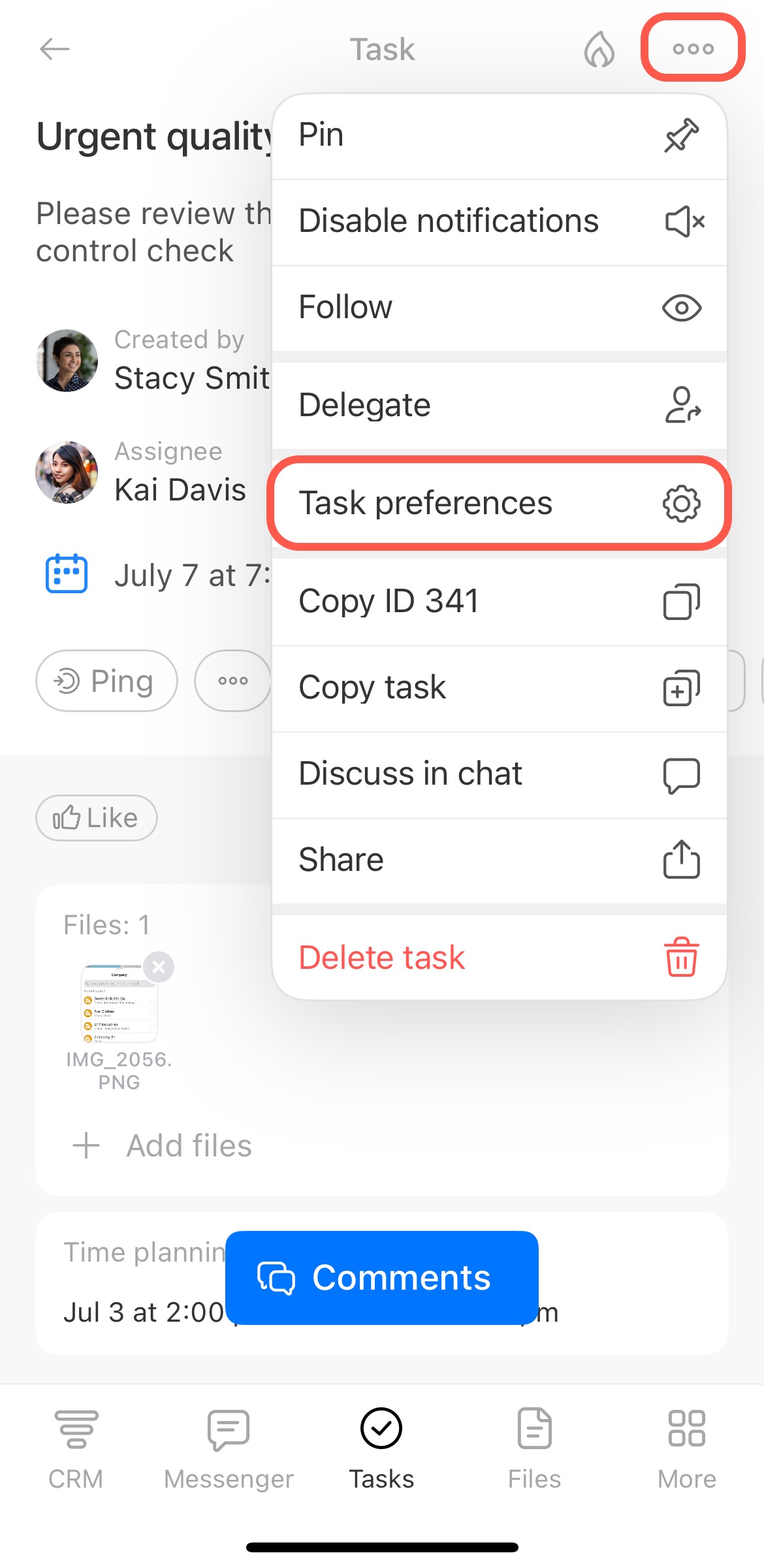The image size is (764, 1568).
Task: Choose Discuss in chat
Action: click(x=500, y=775)
